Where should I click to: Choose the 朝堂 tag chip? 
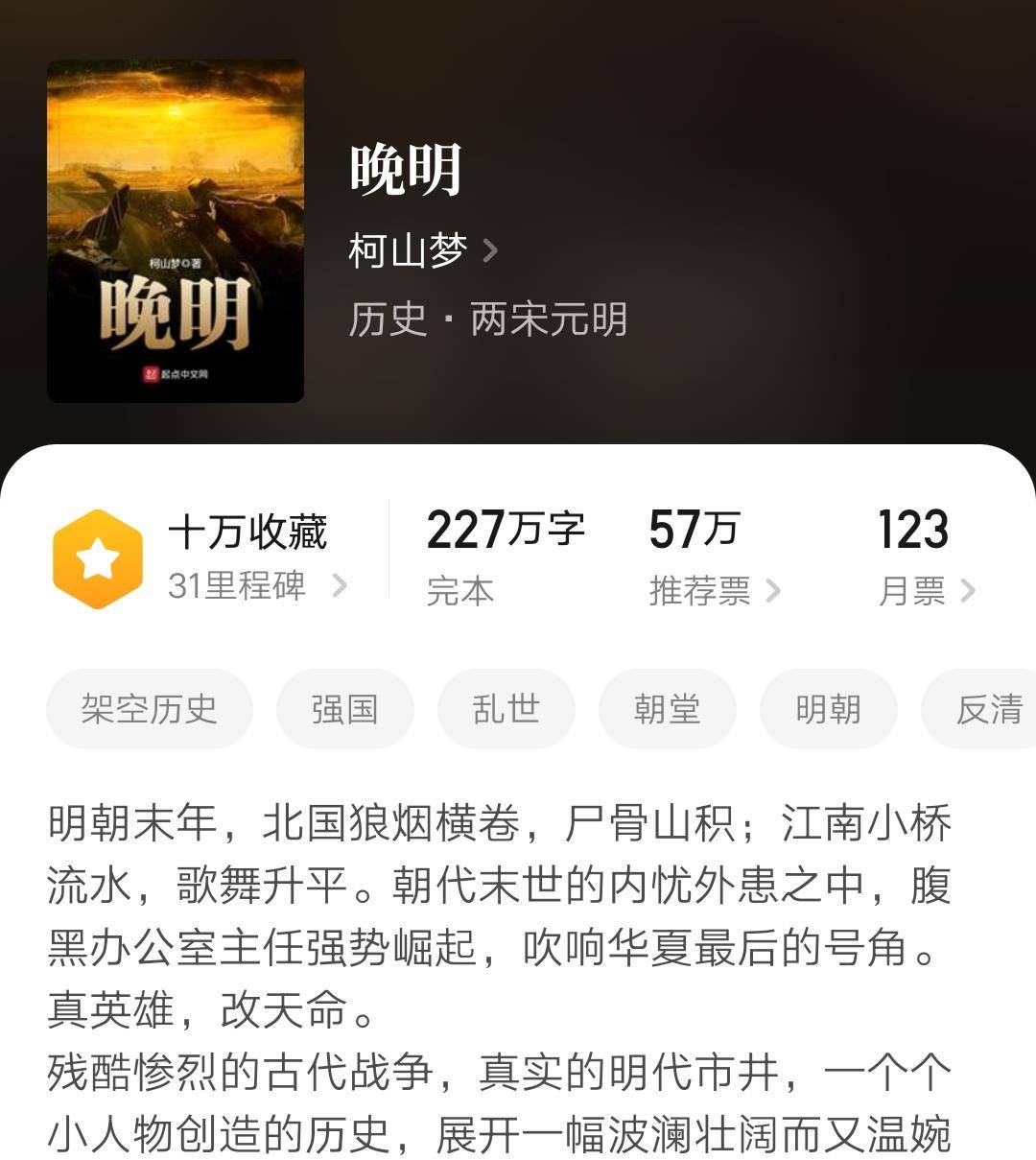click(x=667, y=710)
